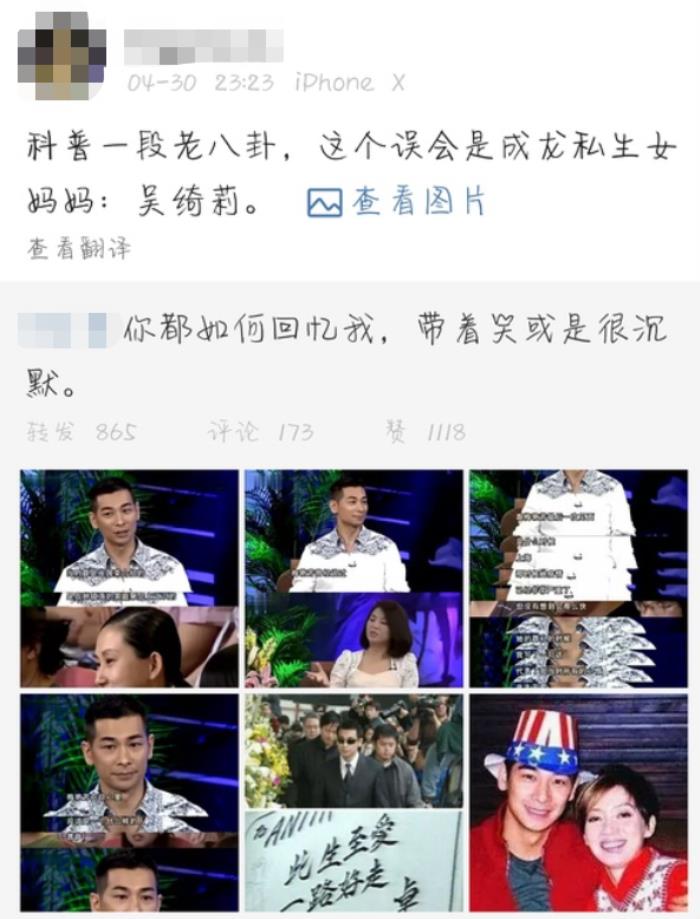View the 173 comments under 评论
The image size is (700, 919).
pos(260,432)
